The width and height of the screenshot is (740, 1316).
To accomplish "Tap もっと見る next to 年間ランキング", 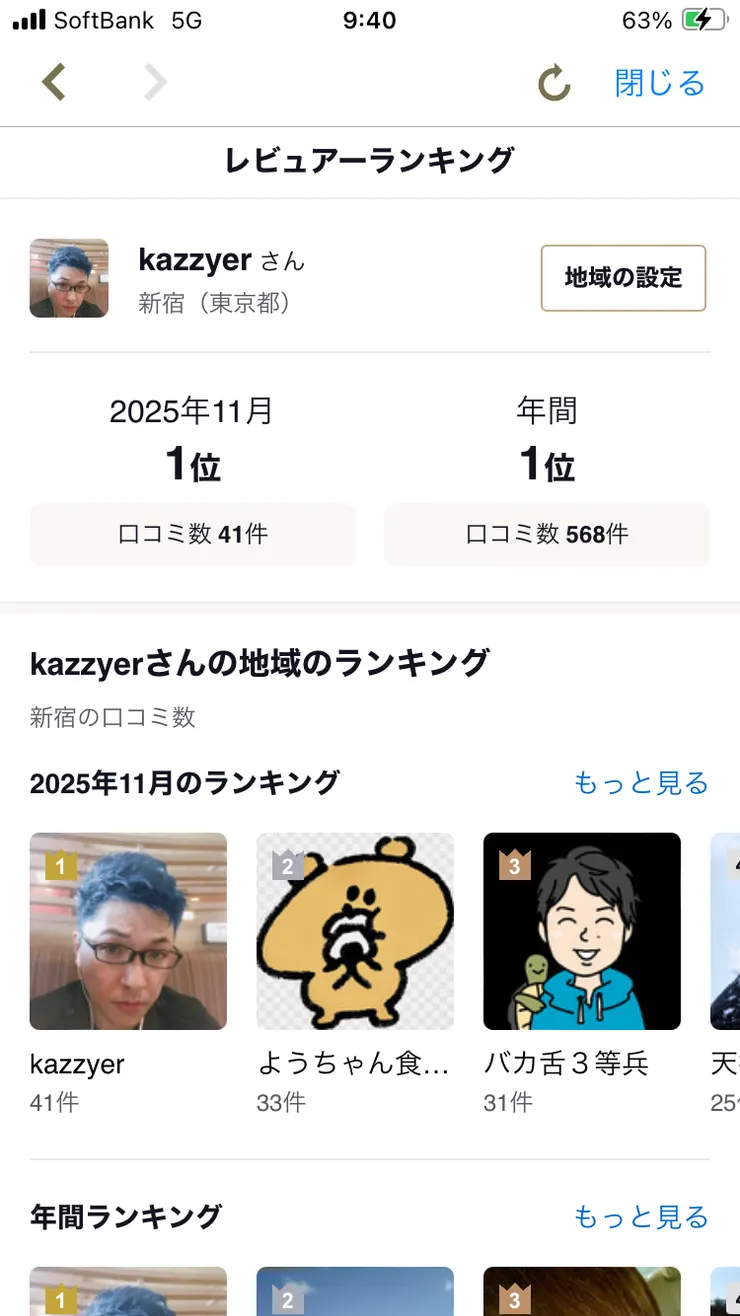I will pos(641,1216).
